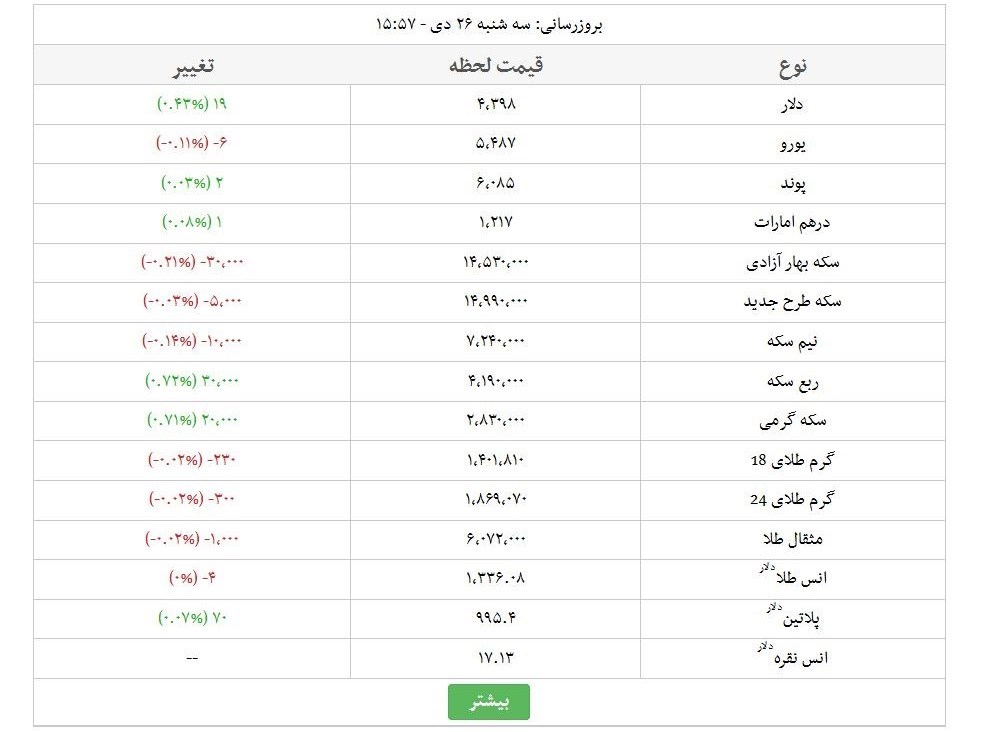This screenshot has height=732, width=989.
Task: Tap the green بیشتر (more) button
Action: tap(488, 702)
